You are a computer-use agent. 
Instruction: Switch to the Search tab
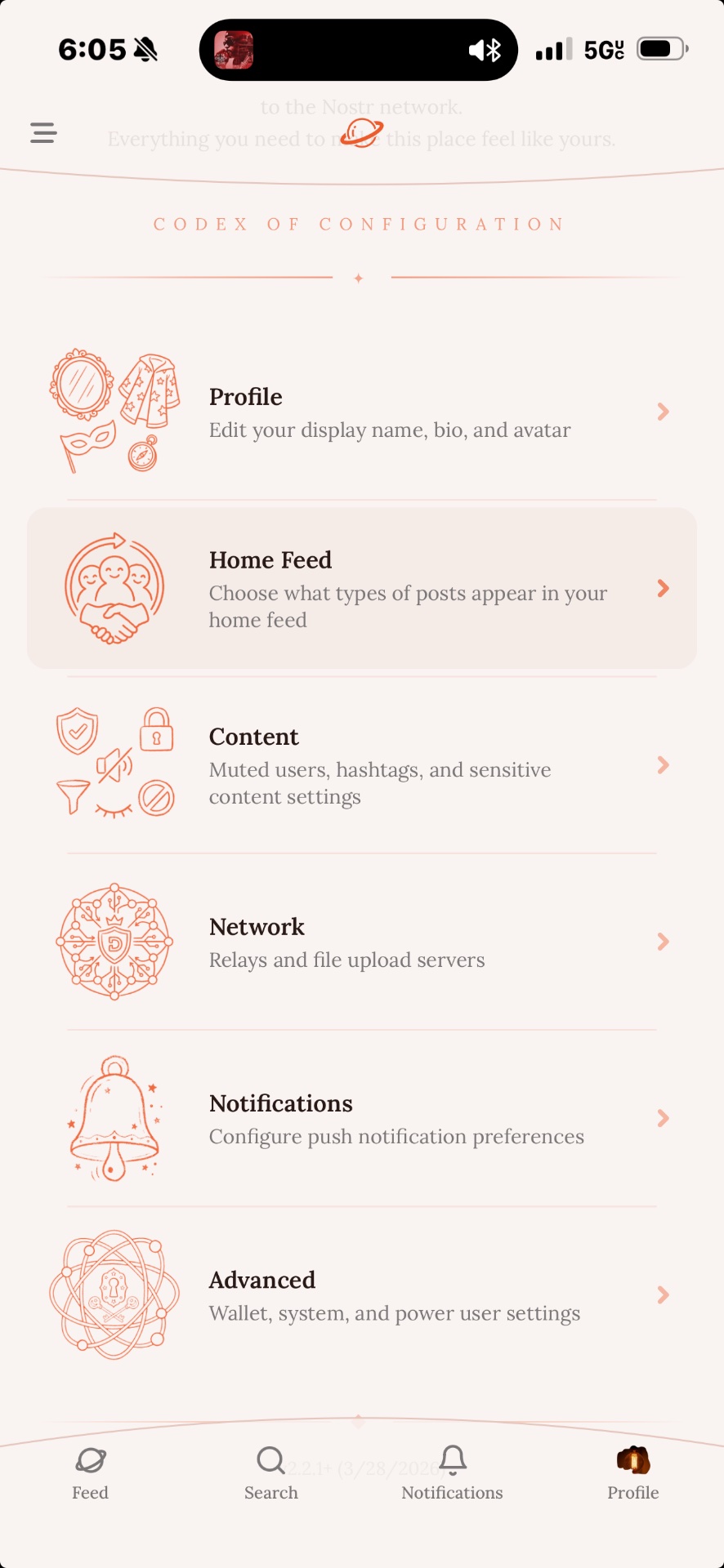[x=271, y=1473]
